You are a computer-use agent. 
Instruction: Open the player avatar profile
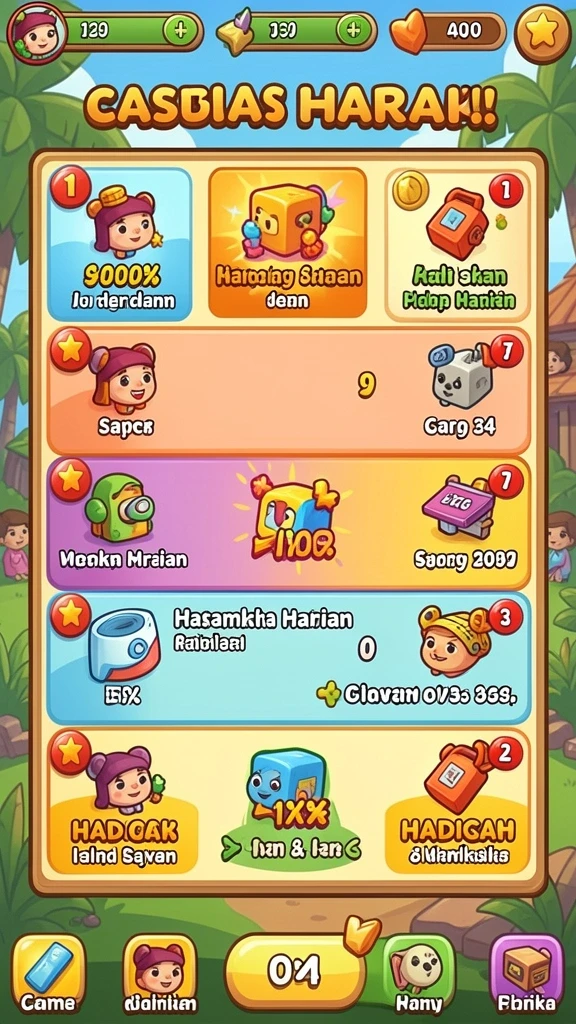point(37,32)
